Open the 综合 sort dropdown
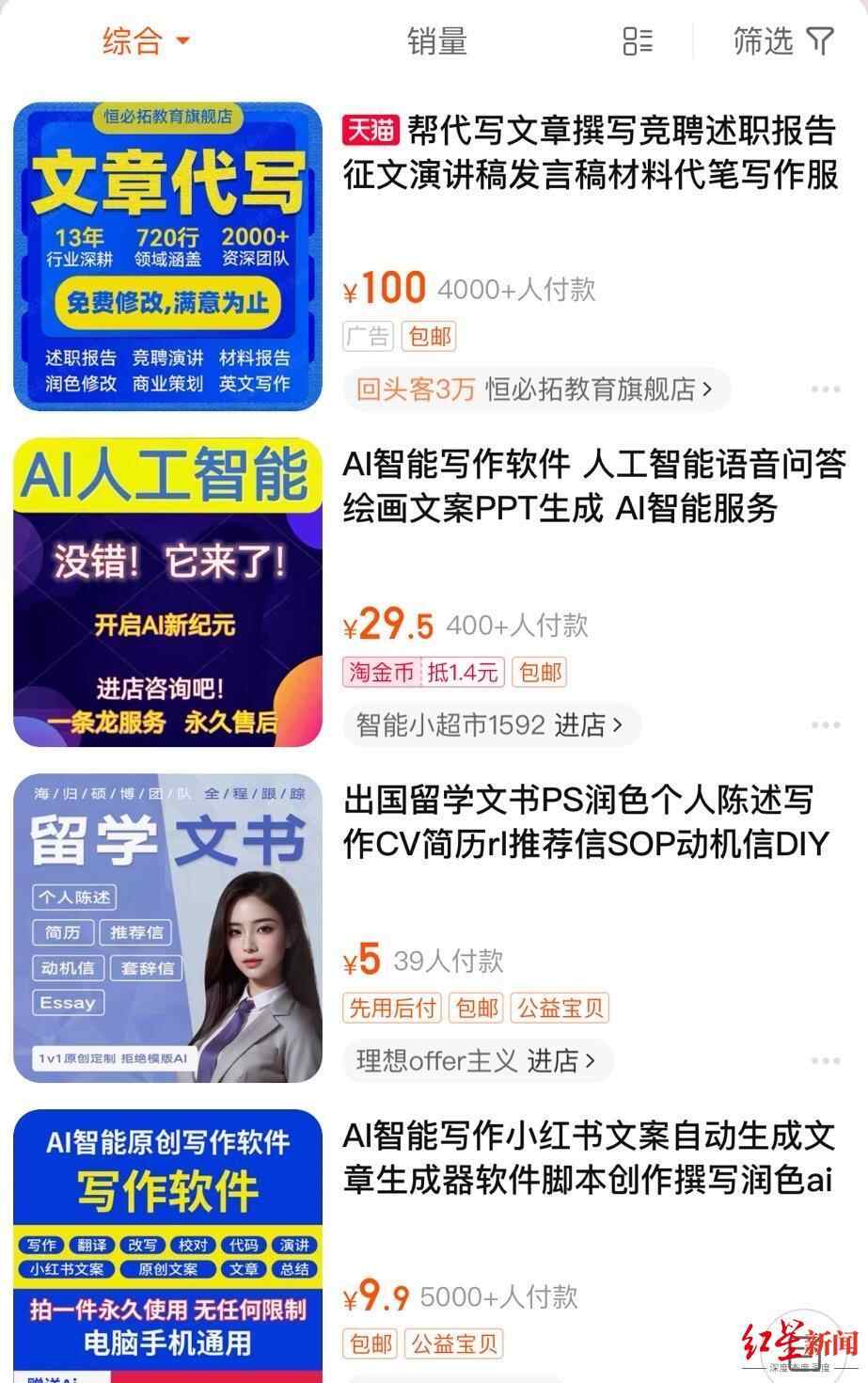This screenshot has width=868, height=1383. pyautogui.click(x=146, y=41)
